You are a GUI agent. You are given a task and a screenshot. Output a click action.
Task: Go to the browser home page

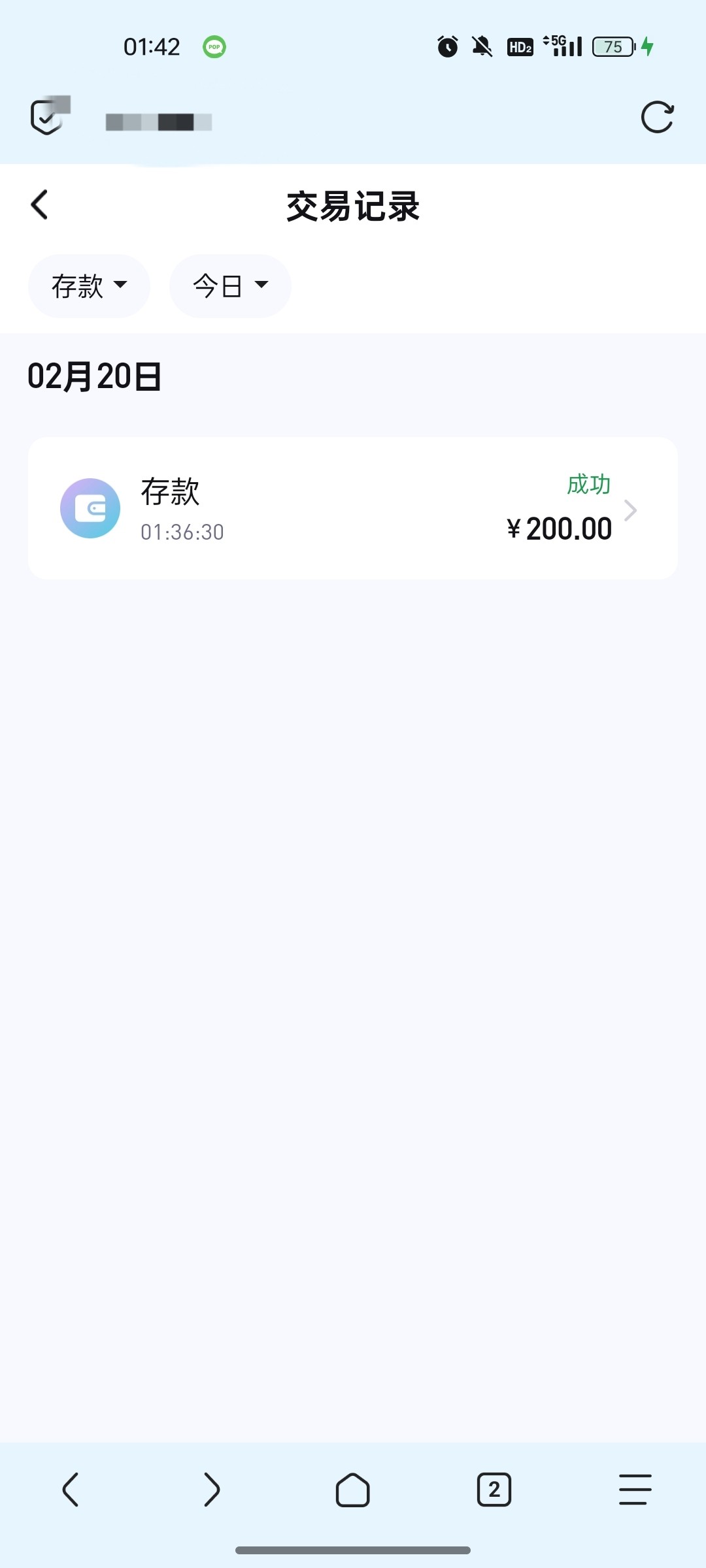coord(353,1490)
